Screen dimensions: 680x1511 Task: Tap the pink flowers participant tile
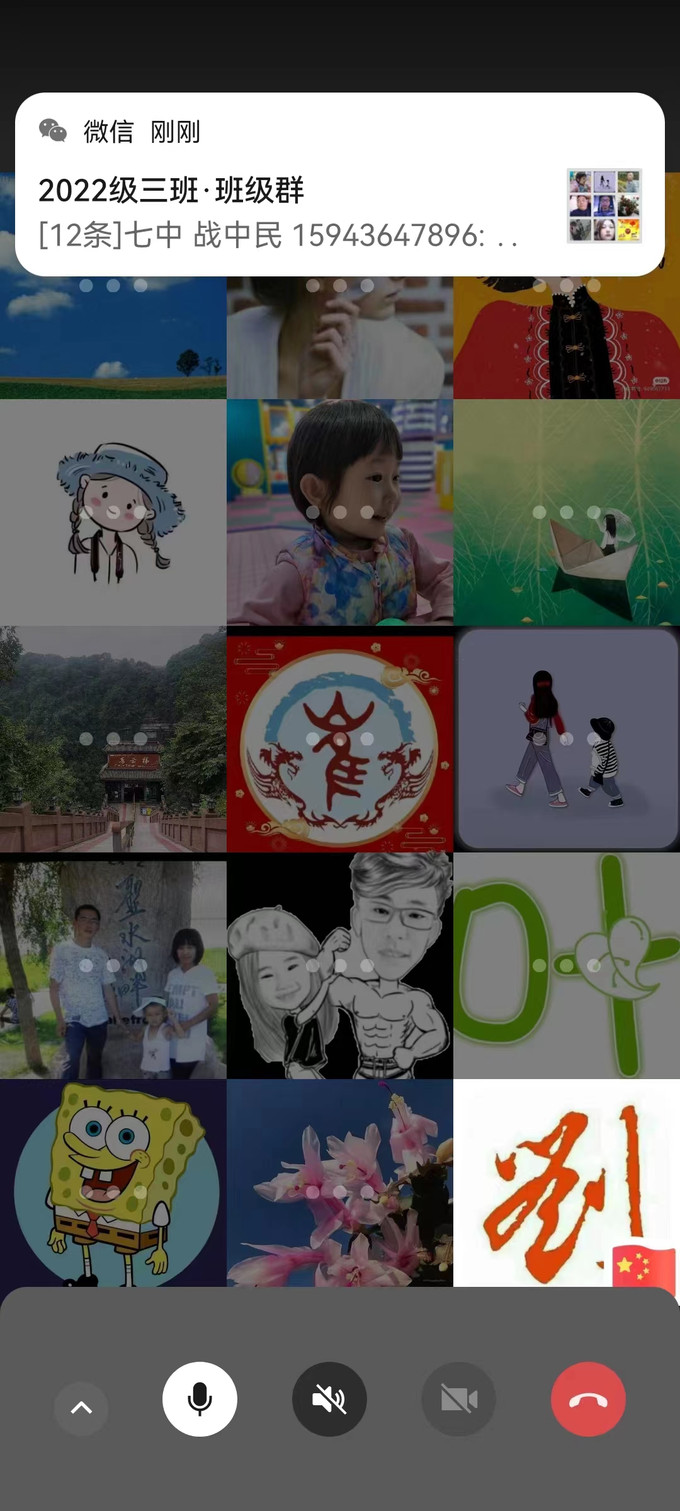point(340,1183)
